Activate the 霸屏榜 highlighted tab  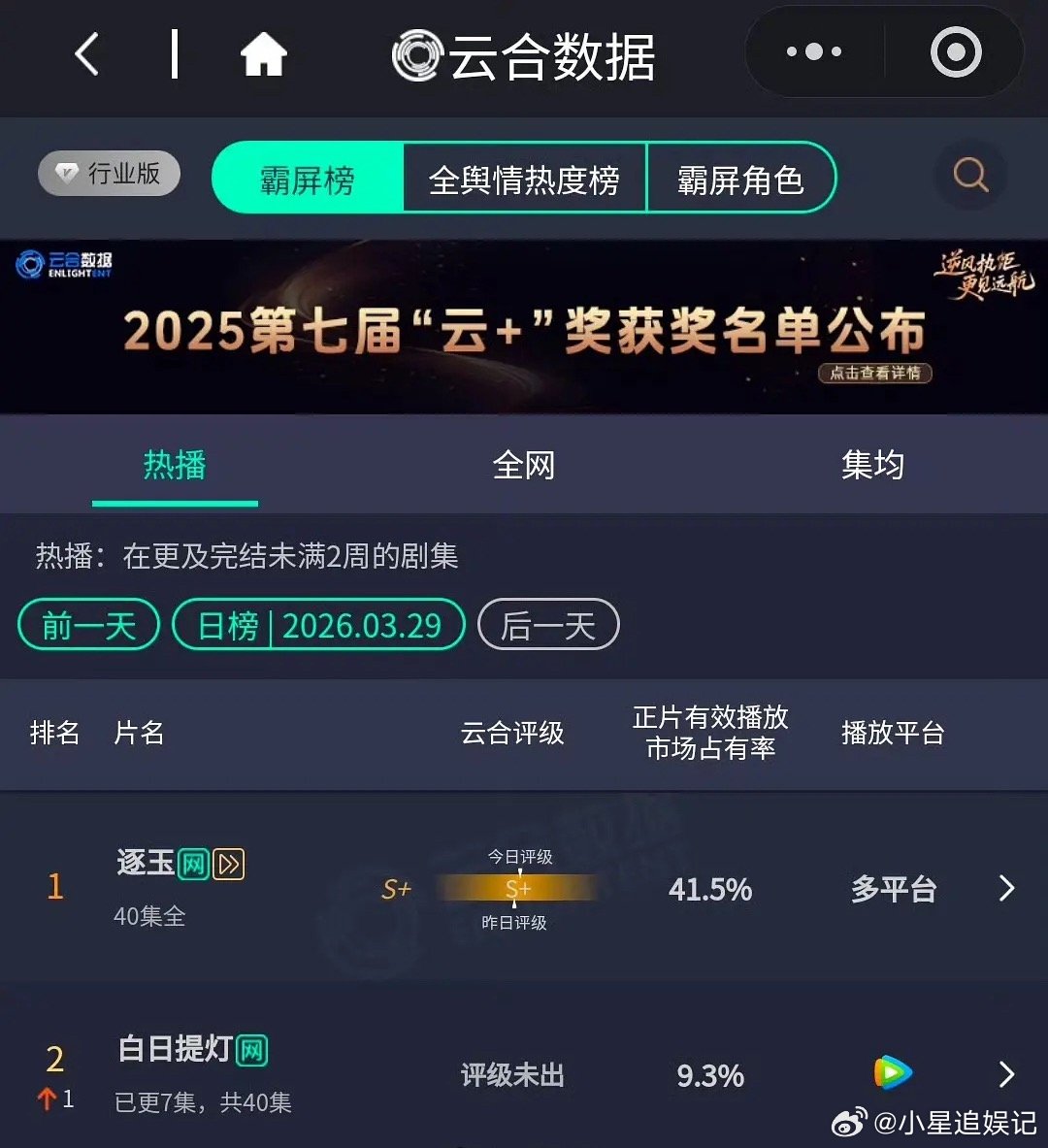tap(308, 179)
